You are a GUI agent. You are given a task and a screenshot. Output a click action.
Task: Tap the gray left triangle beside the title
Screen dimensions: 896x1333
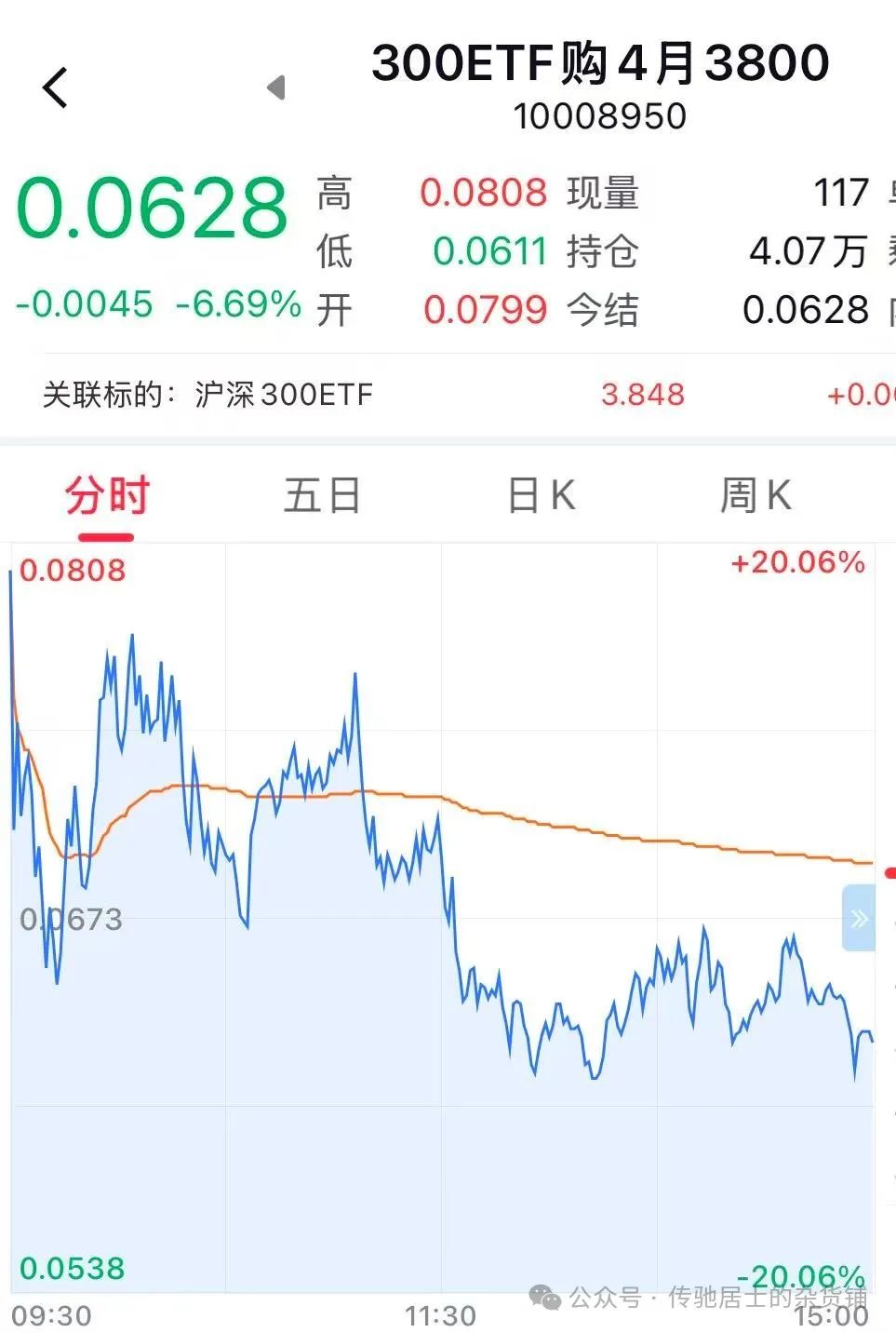276,87
